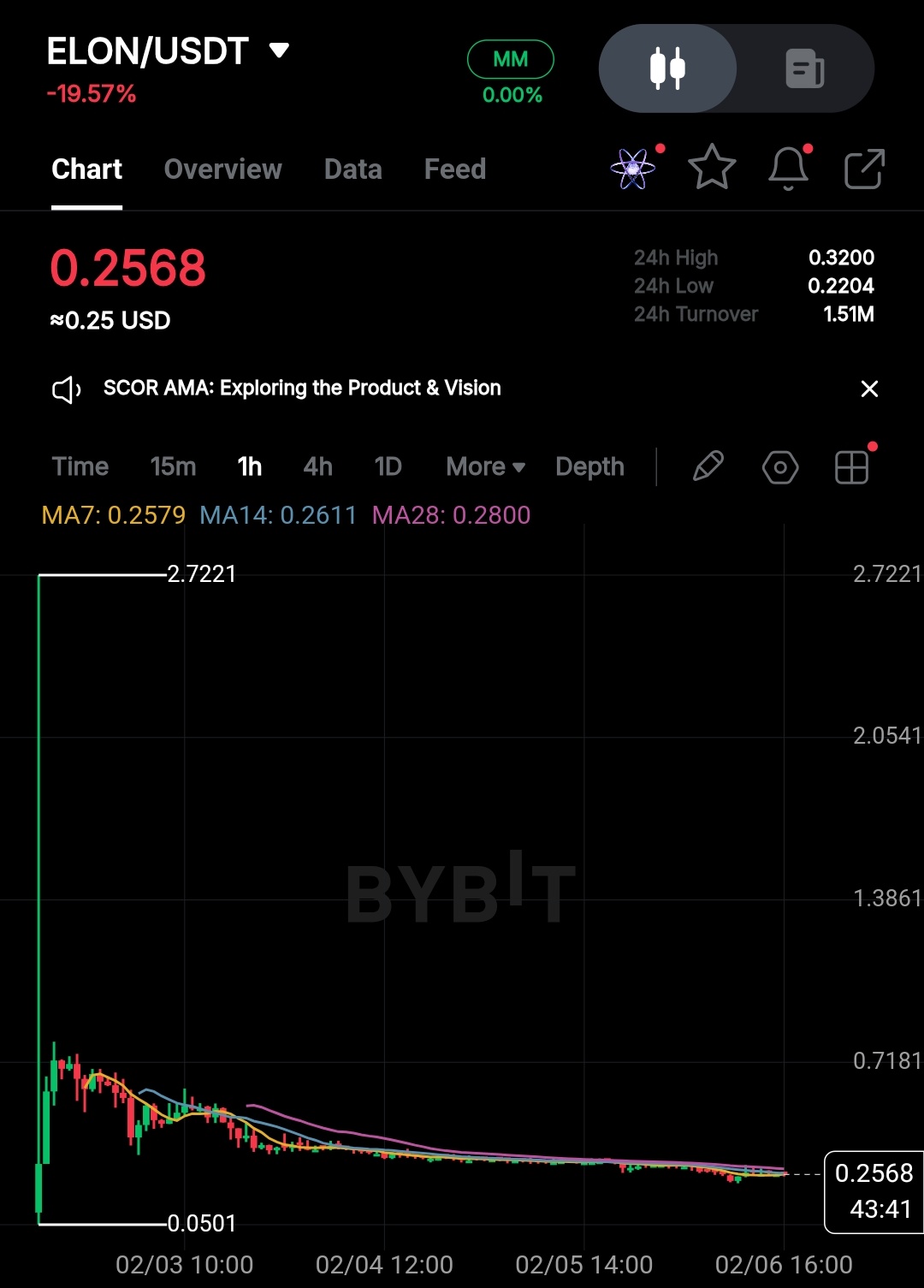Dismiss the SCOR AMA announcement banner
This screenshot has width=924, height=1288.
tap(869, 389)
